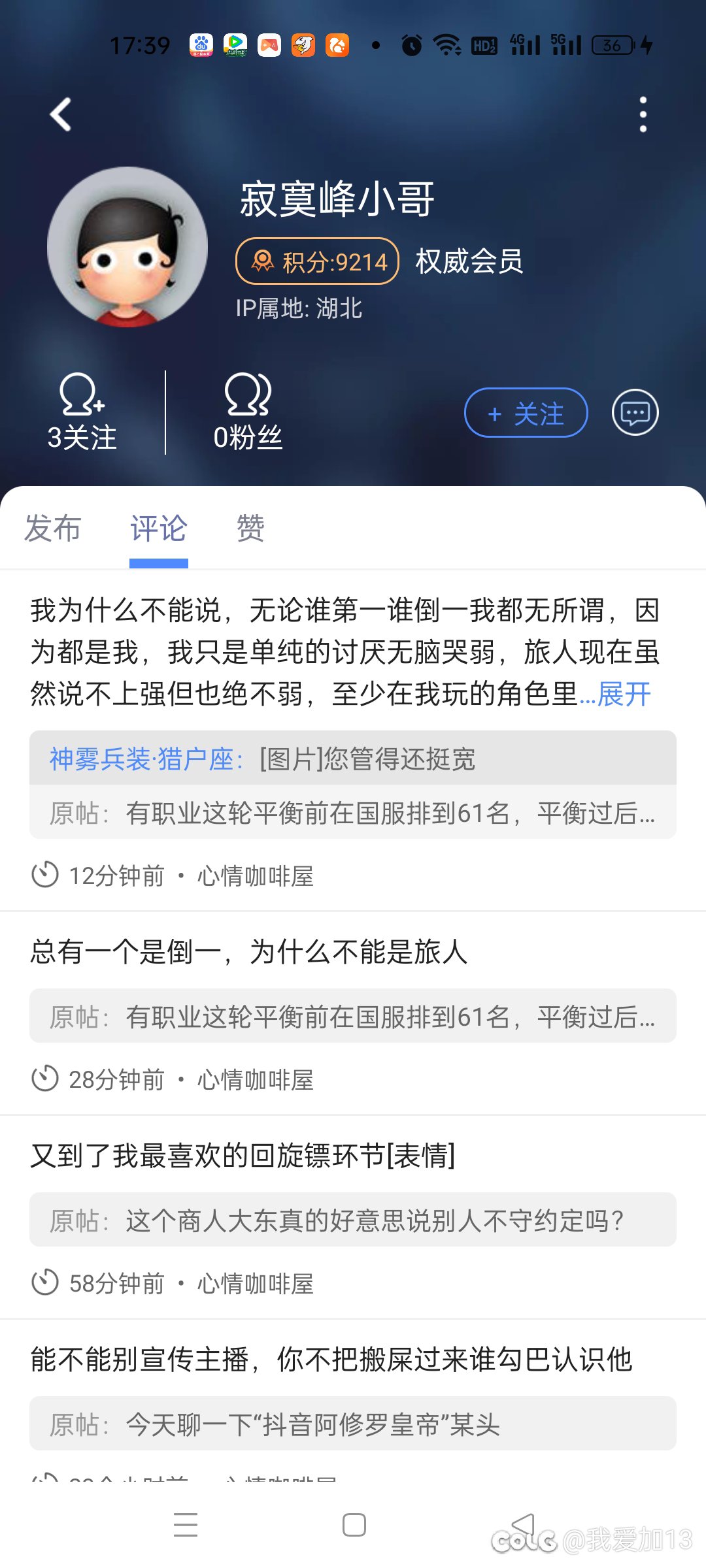Open the comment 总有一个是倒一，为什么不能是旅人
The image size is (706, 1568).
tap(249, 951)
